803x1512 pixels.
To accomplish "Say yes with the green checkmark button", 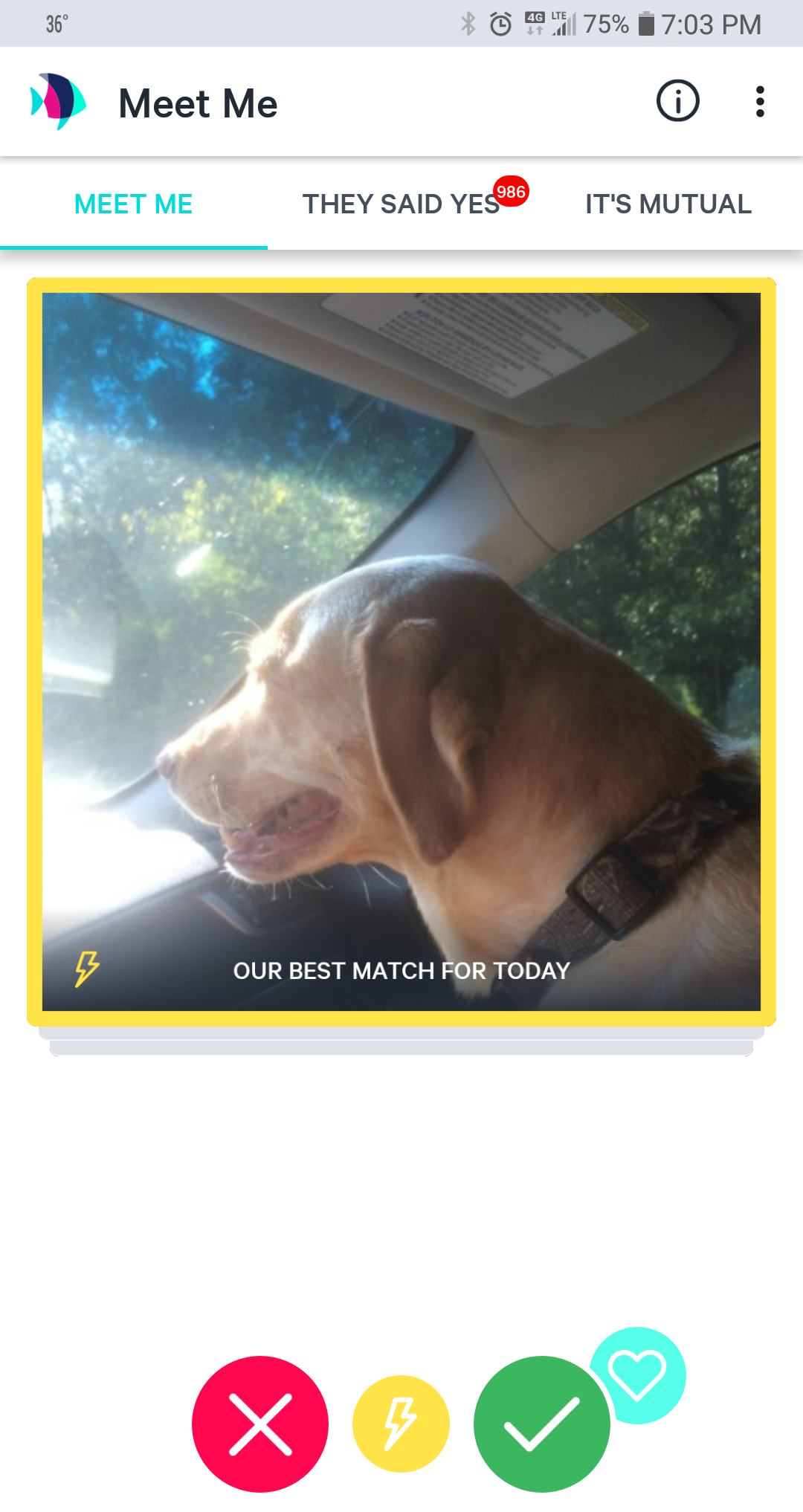I will pyautogui.click(x=542, y=1424).
